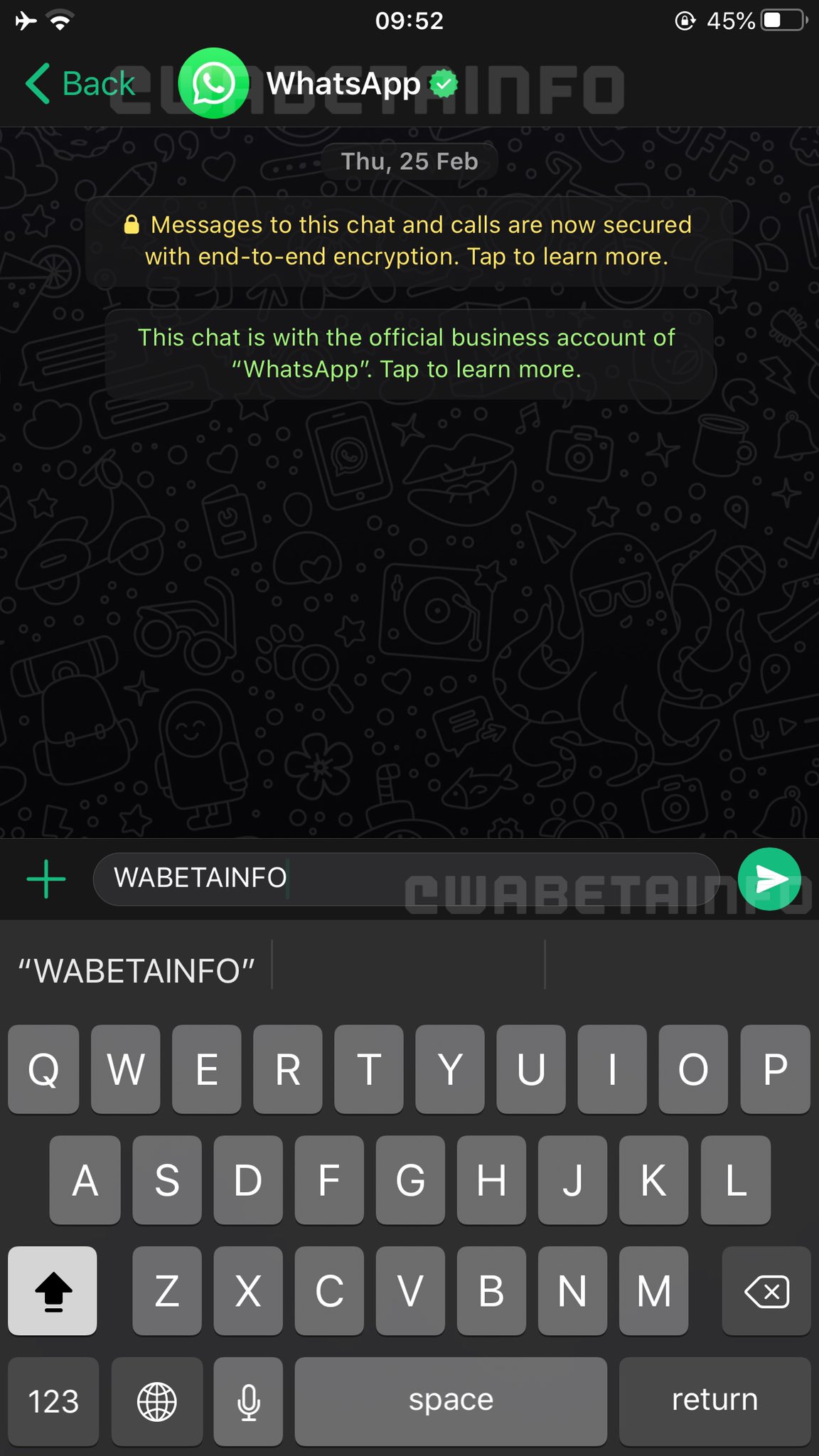Select the "WABETAINFO" keyboard suggestion
Viewport: 819px width, 1456px height.
tap(136, 970)
